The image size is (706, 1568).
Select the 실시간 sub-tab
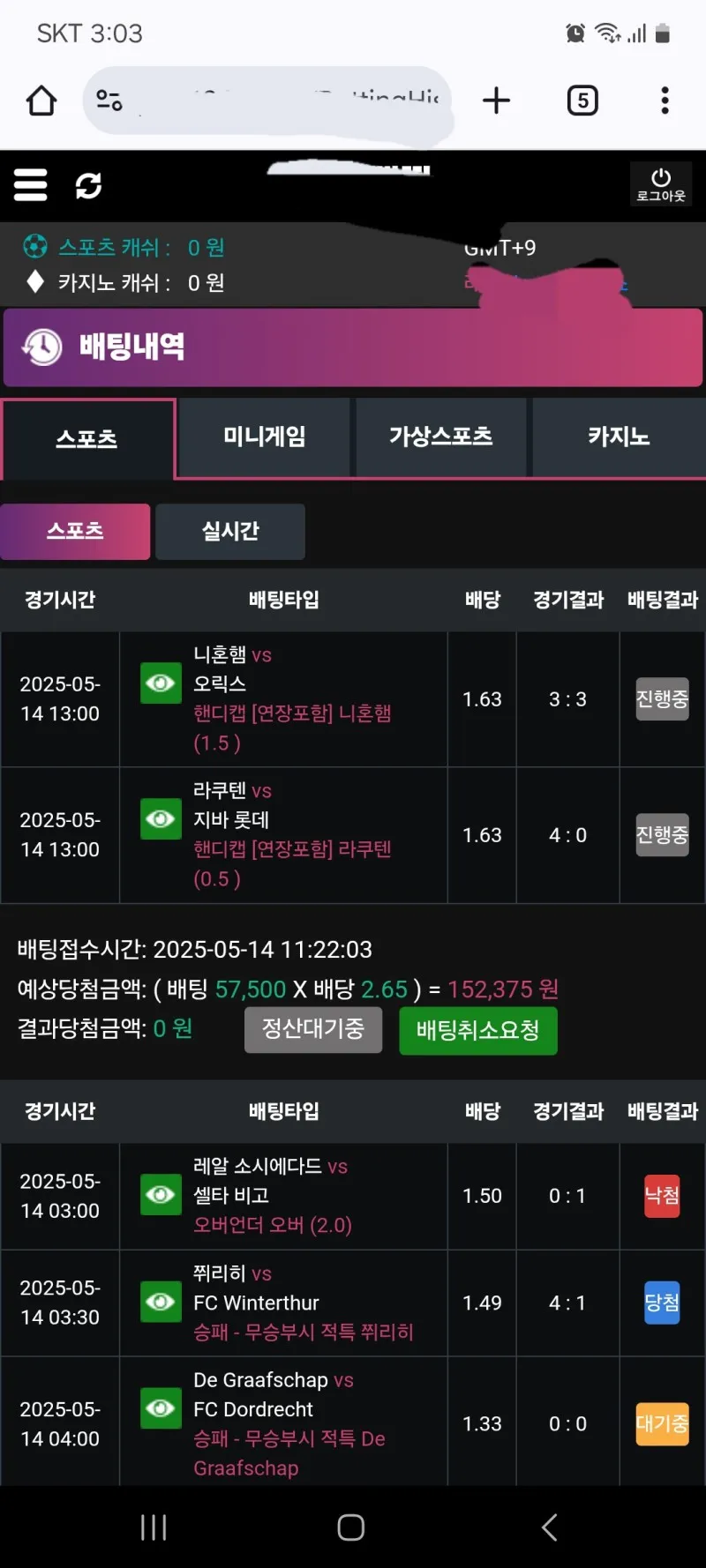click(x=230, y=531)
